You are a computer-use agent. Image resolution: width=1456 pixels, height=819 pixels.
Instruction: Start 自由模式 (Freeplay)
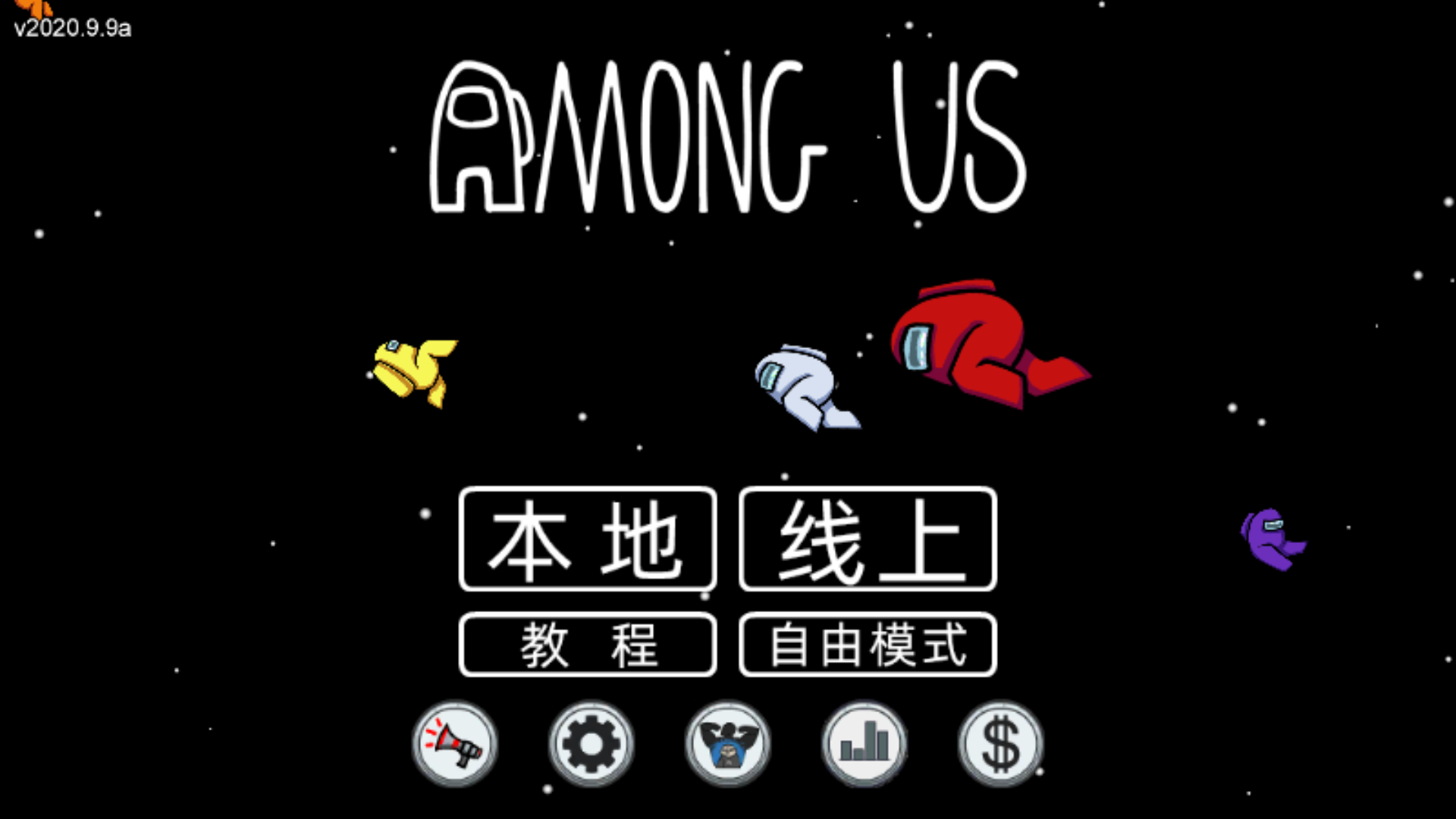(868, 645)
